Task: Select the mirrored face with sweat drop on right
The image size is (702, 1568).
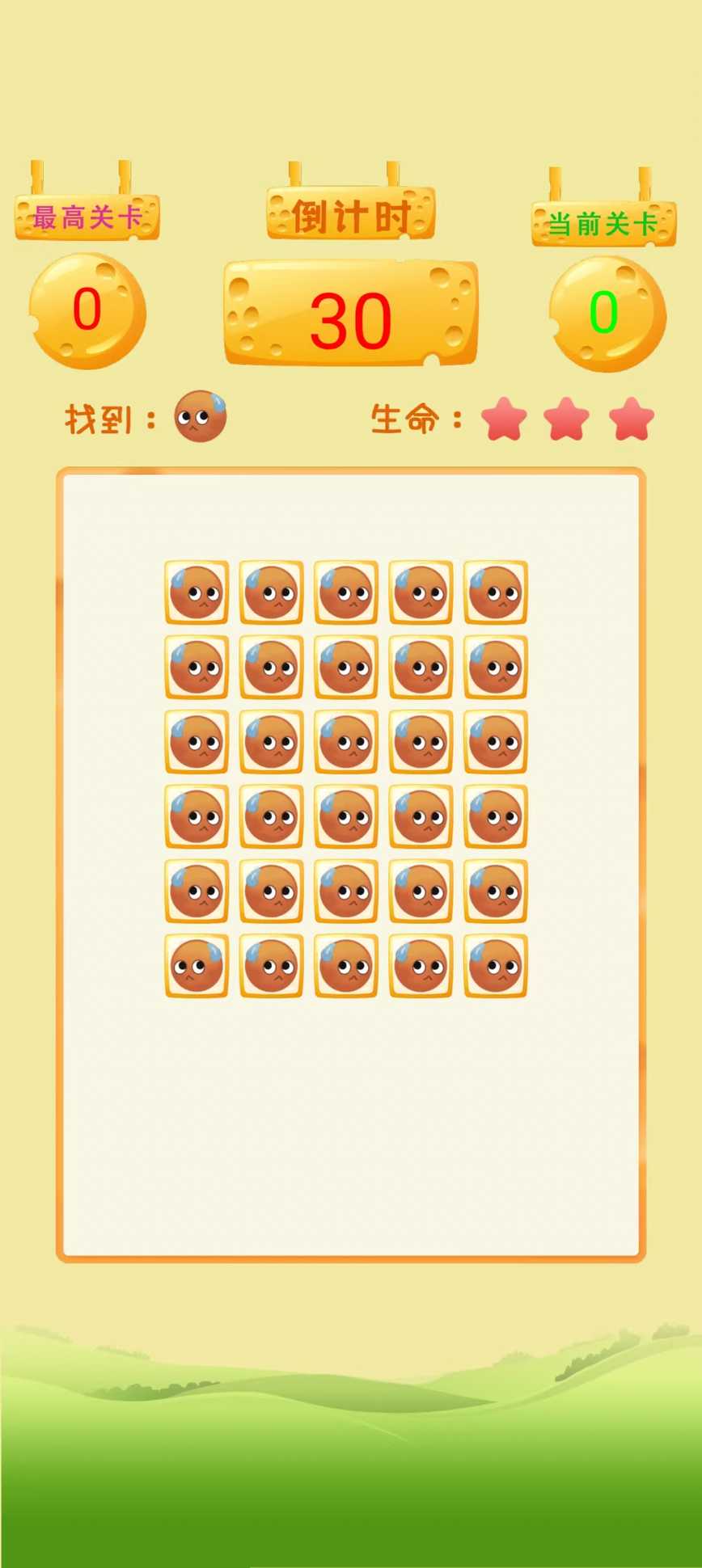Action: click(197, 966)
